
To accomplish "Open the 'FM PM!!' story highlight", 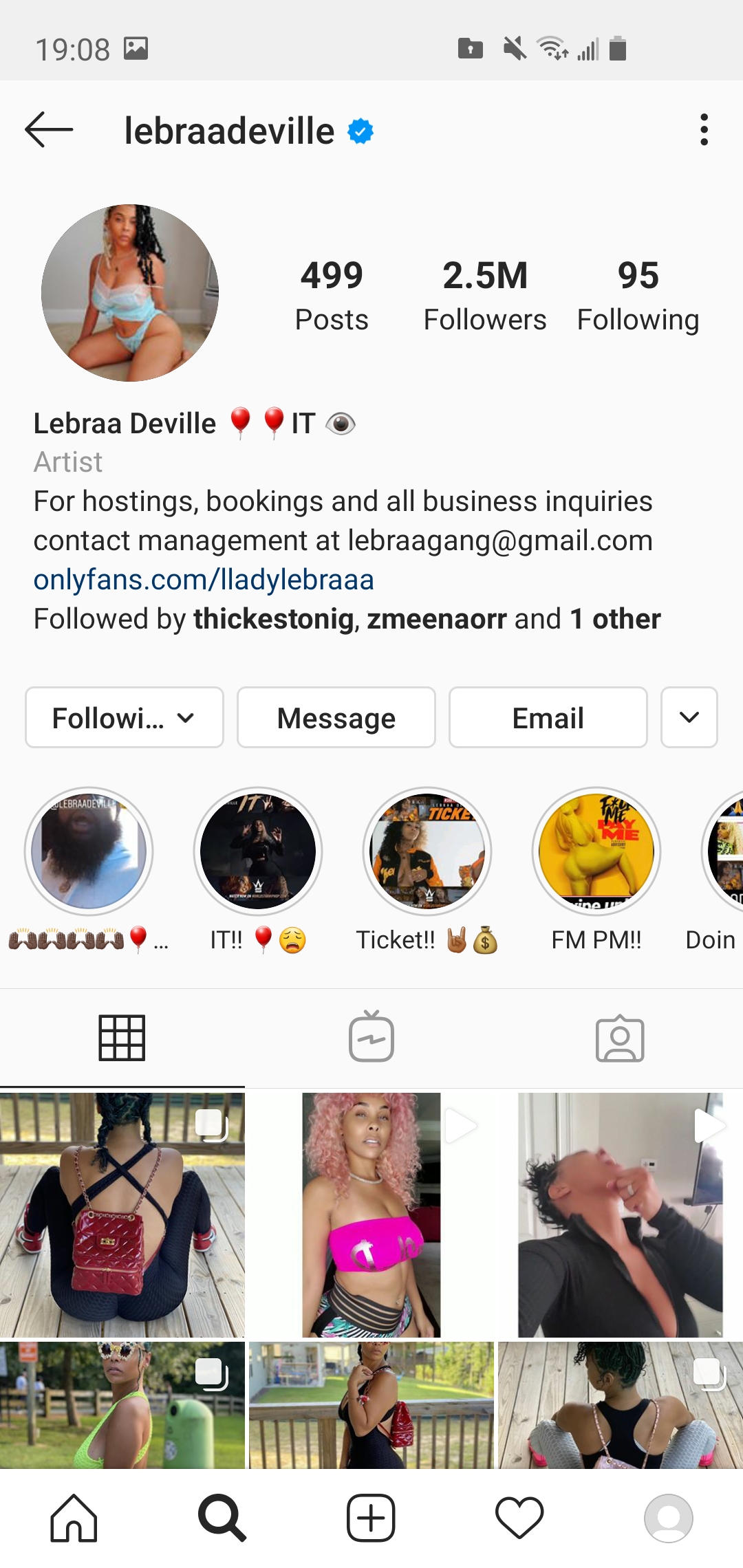I will point(596,851).
